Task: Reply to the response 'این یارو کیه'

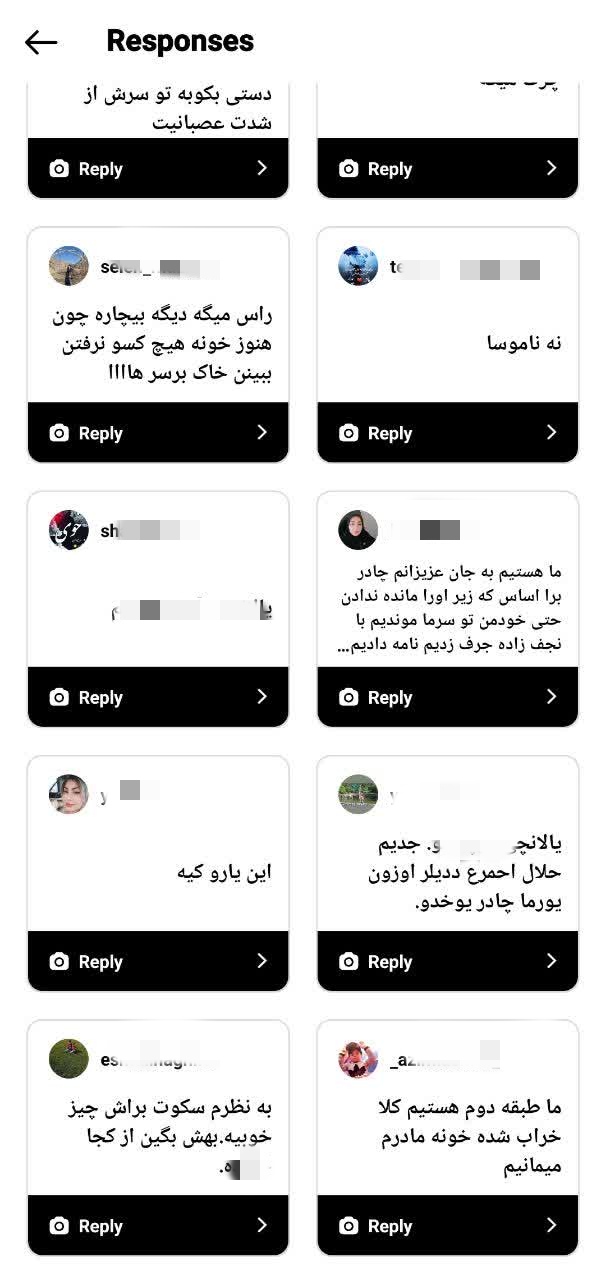Action: coord(158,961)
